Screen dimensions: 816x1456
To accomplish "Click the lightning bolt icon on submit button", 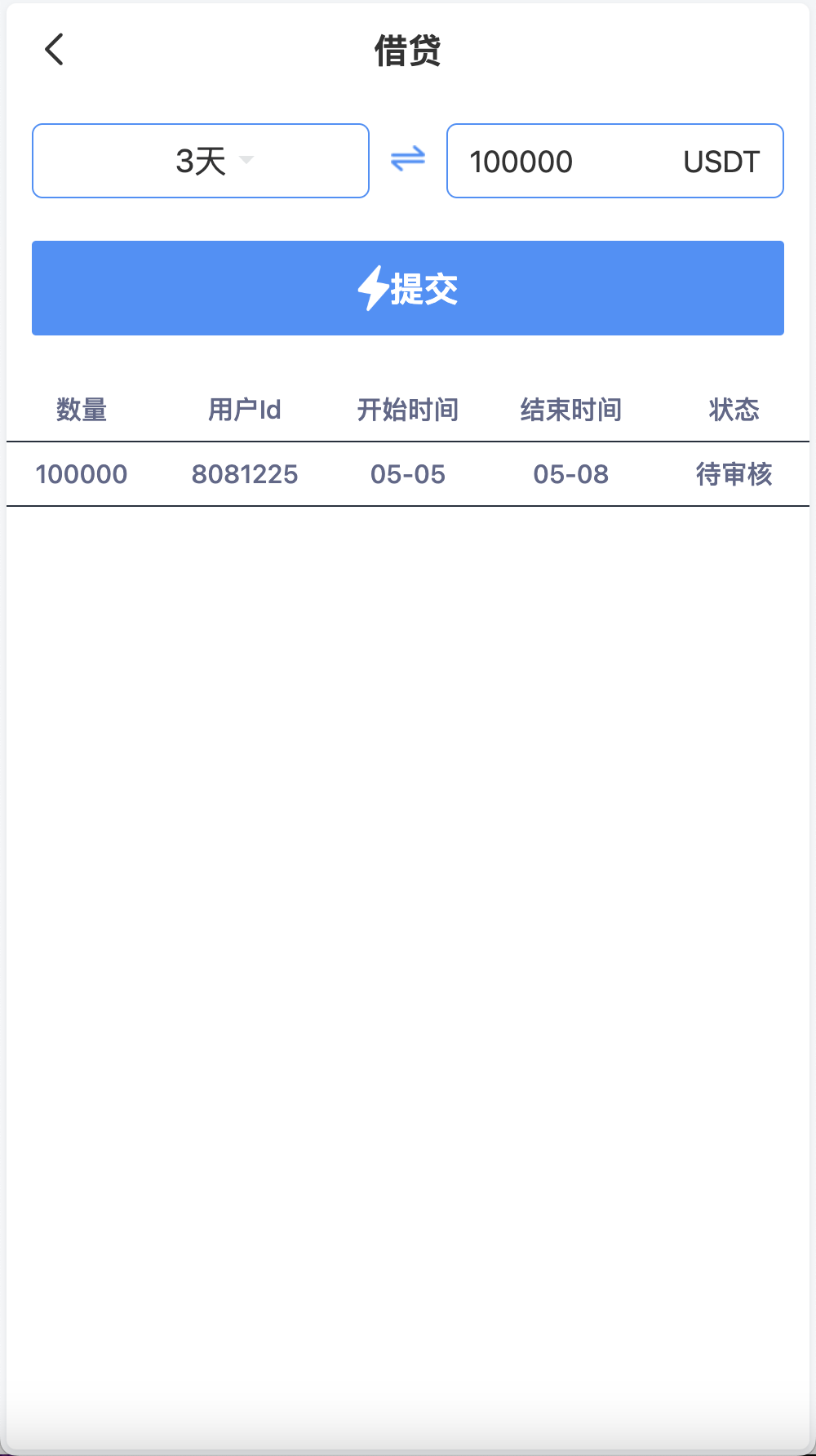I will click(x=372, y=287).
